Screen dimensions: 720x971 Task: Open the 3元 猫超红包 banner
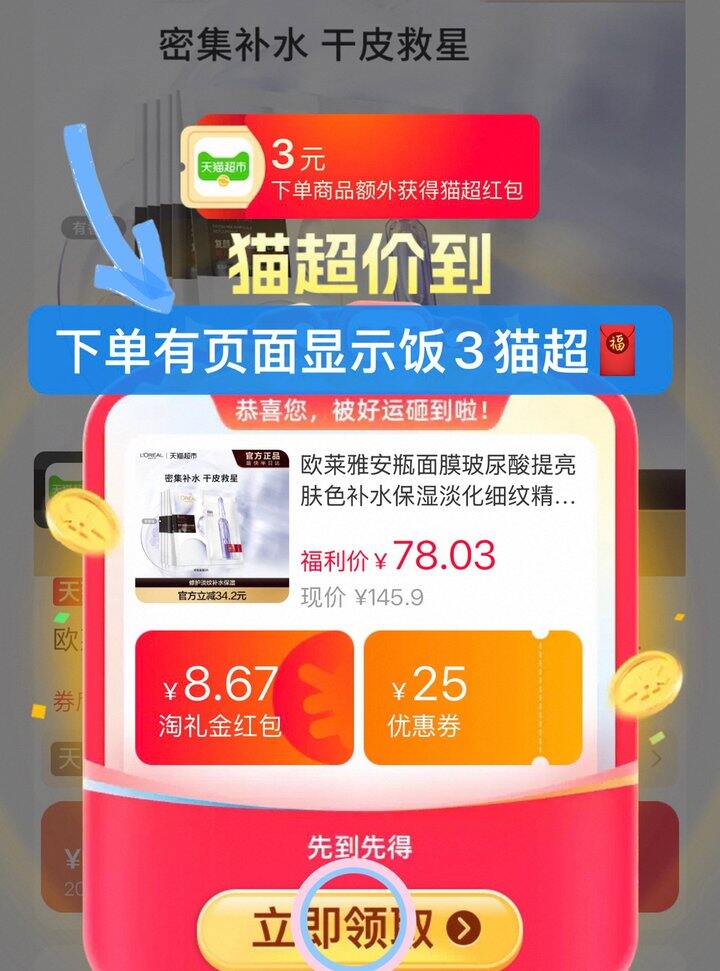360,167
